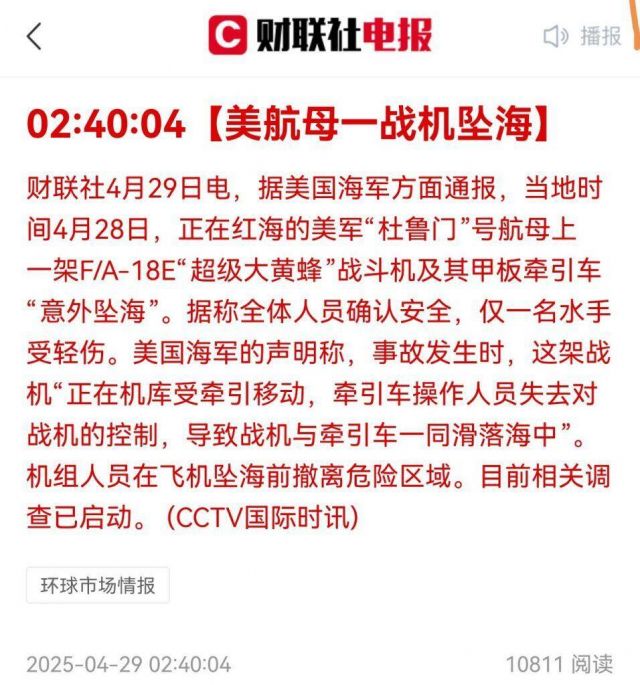This screenshot has height=685, width=640.
Task: Go back using the top-left arrow
Action: pos(35,37)
